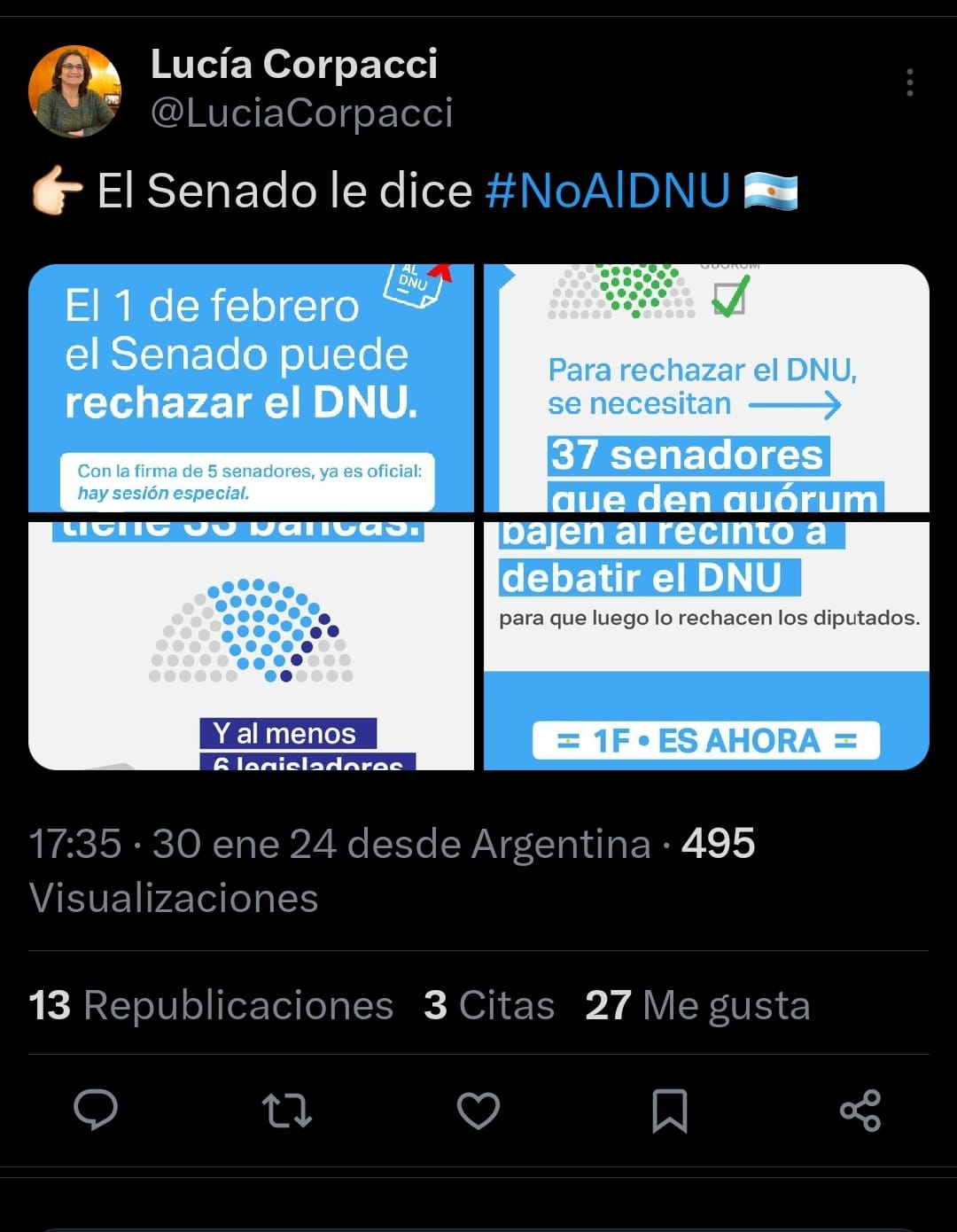Open the #NoAlDNU hashtag

pos(608,191)
